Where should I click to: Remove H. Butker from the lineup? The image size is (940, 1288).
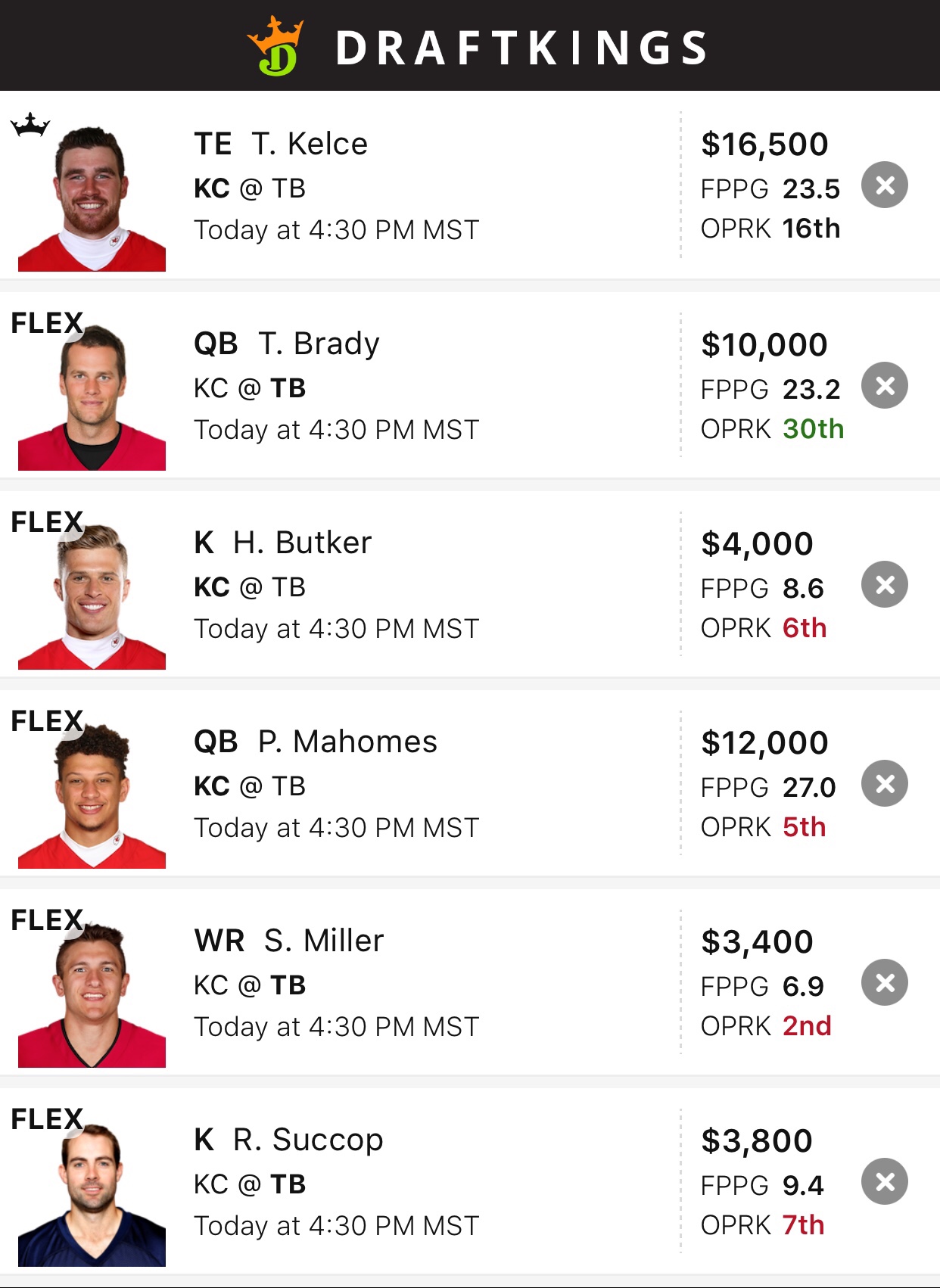(884, 584)
